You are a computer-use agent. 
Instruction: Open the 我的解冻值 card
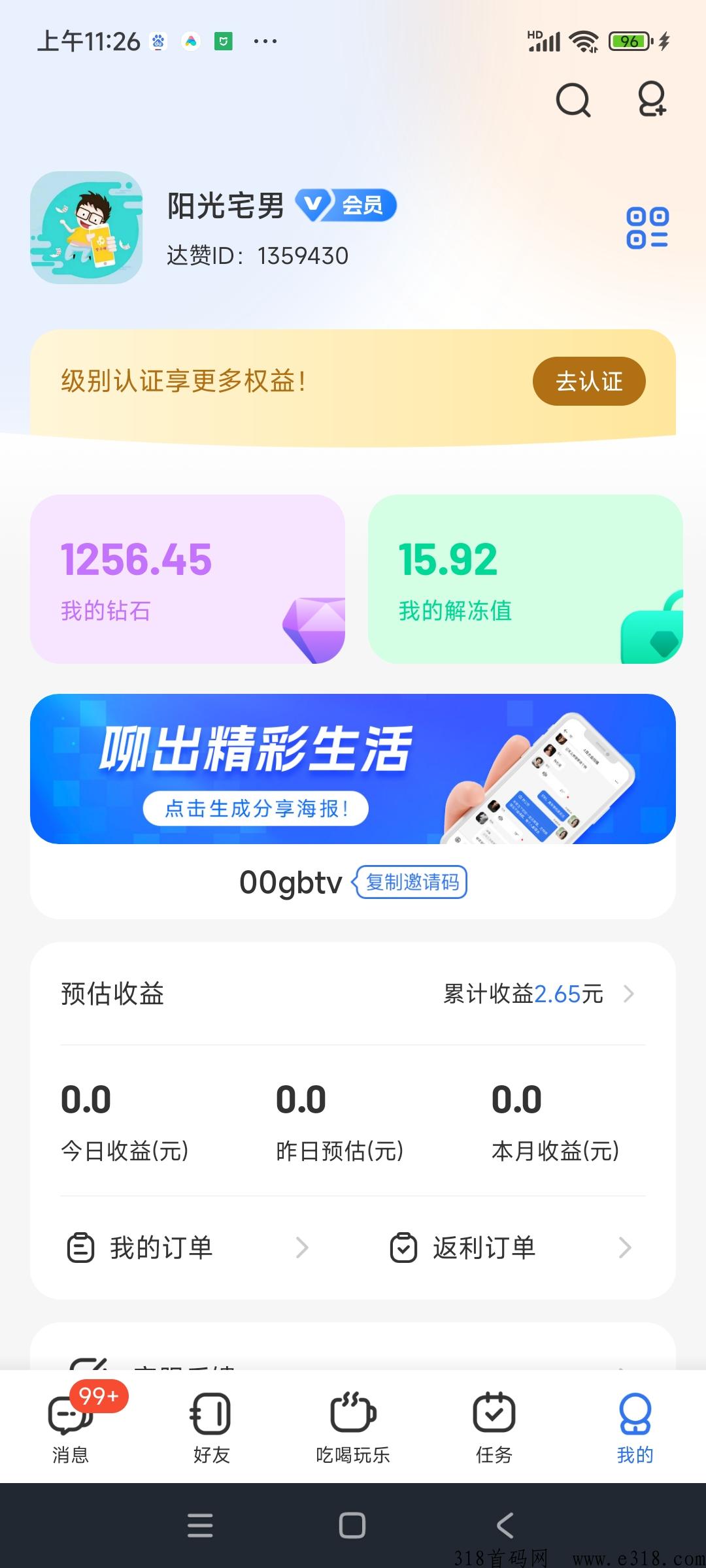pos(525,579)
